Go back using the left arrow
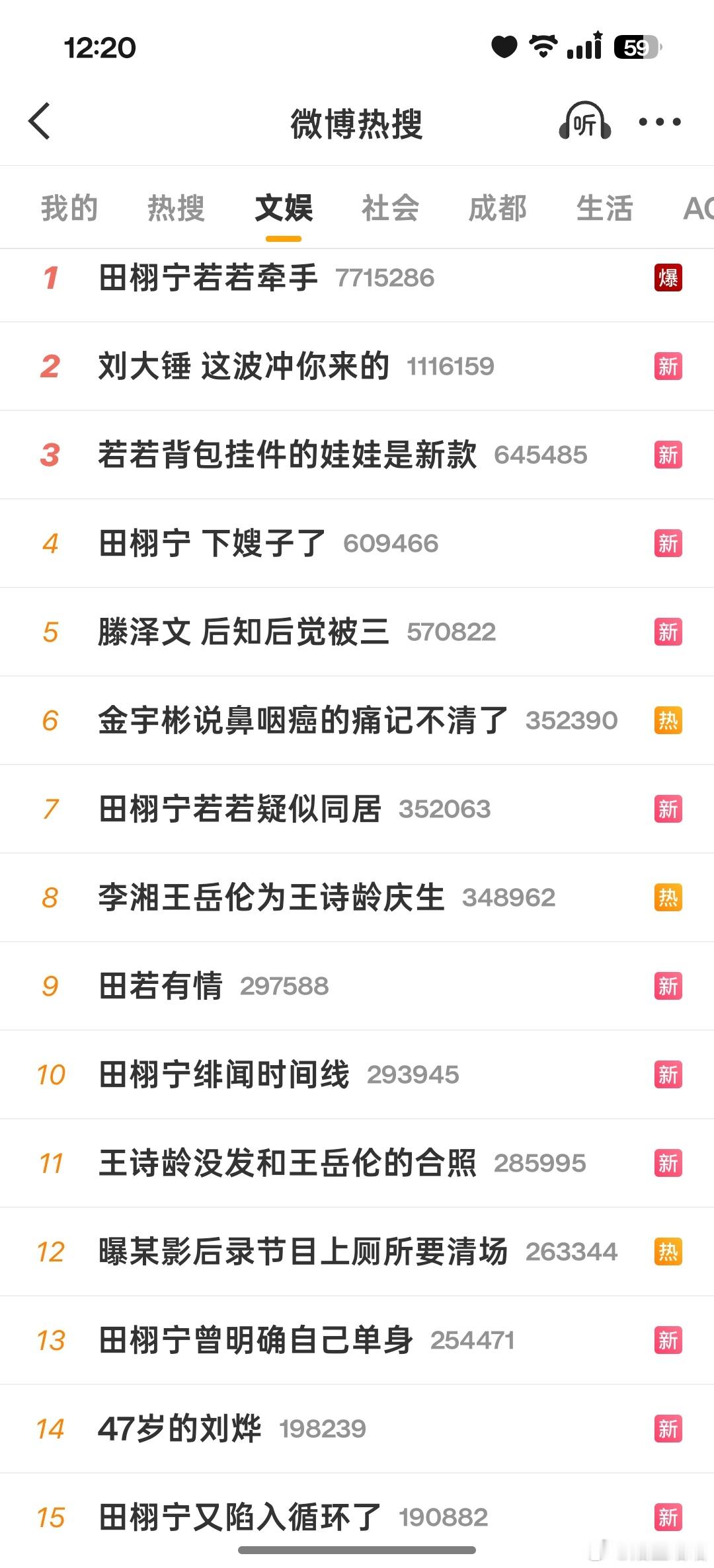Viewport: 714px width, 1568px height. [40, 122]
